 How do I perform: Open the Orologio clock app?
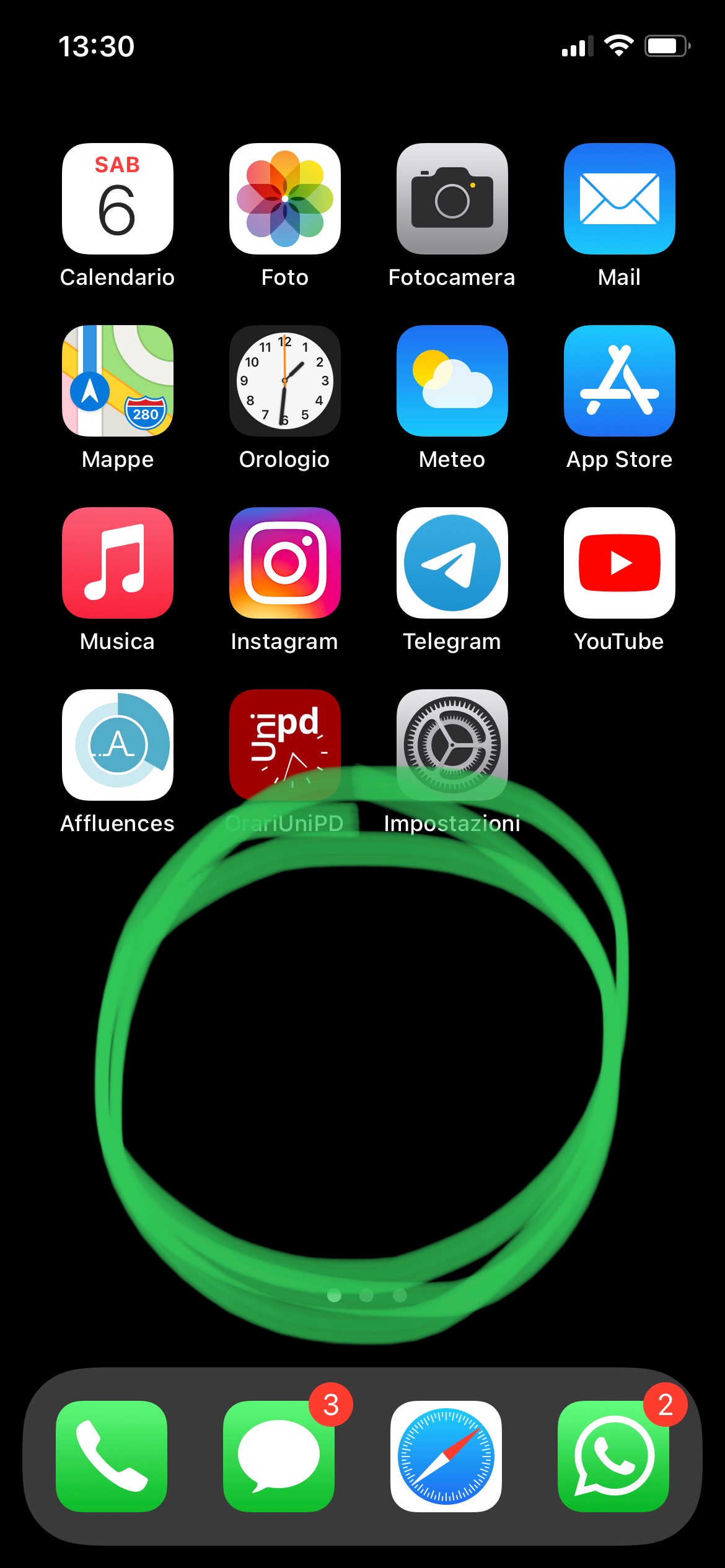click(285, 381)
